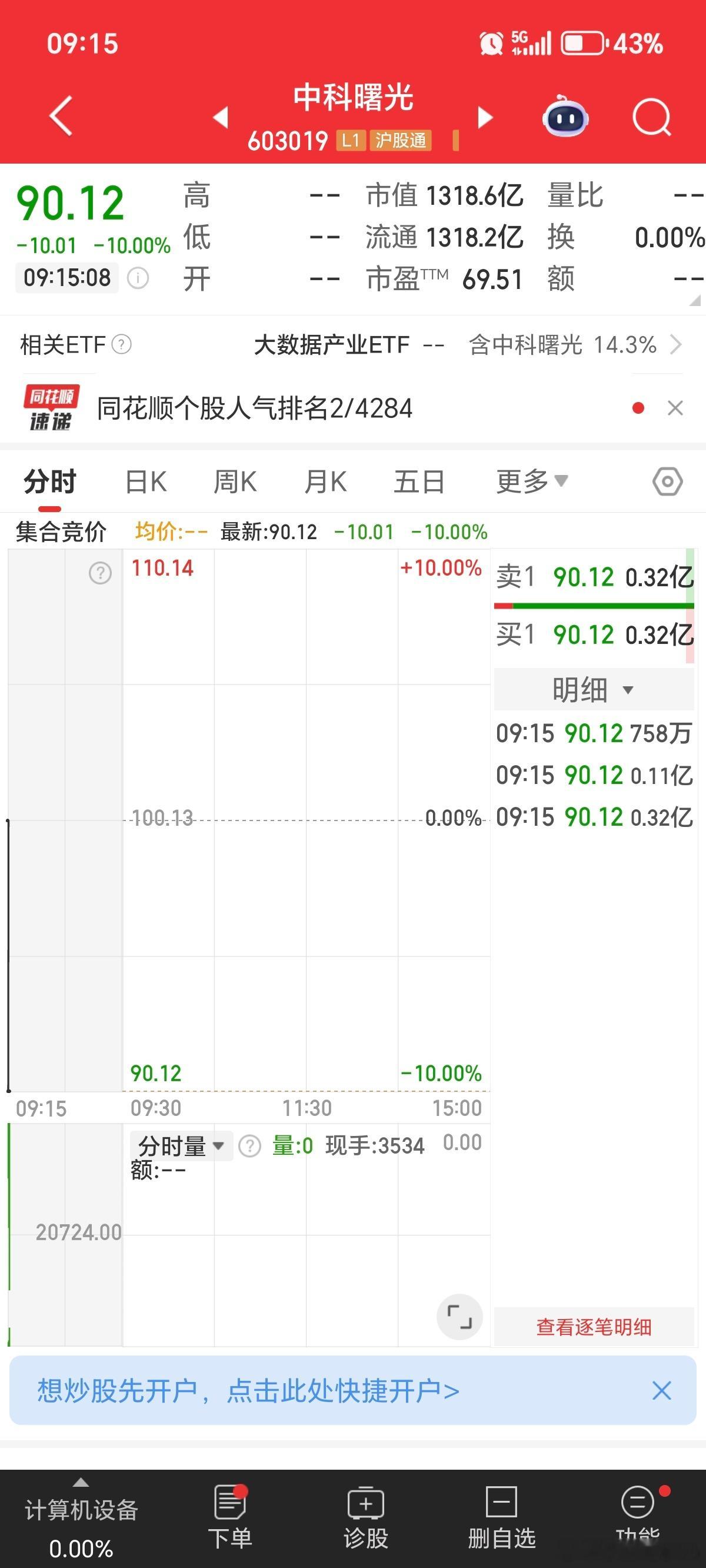Image resolution: width=706 pixels, height=1568 pixels.
Task: Open the AI robot assistant
Action: click(565, 117)
